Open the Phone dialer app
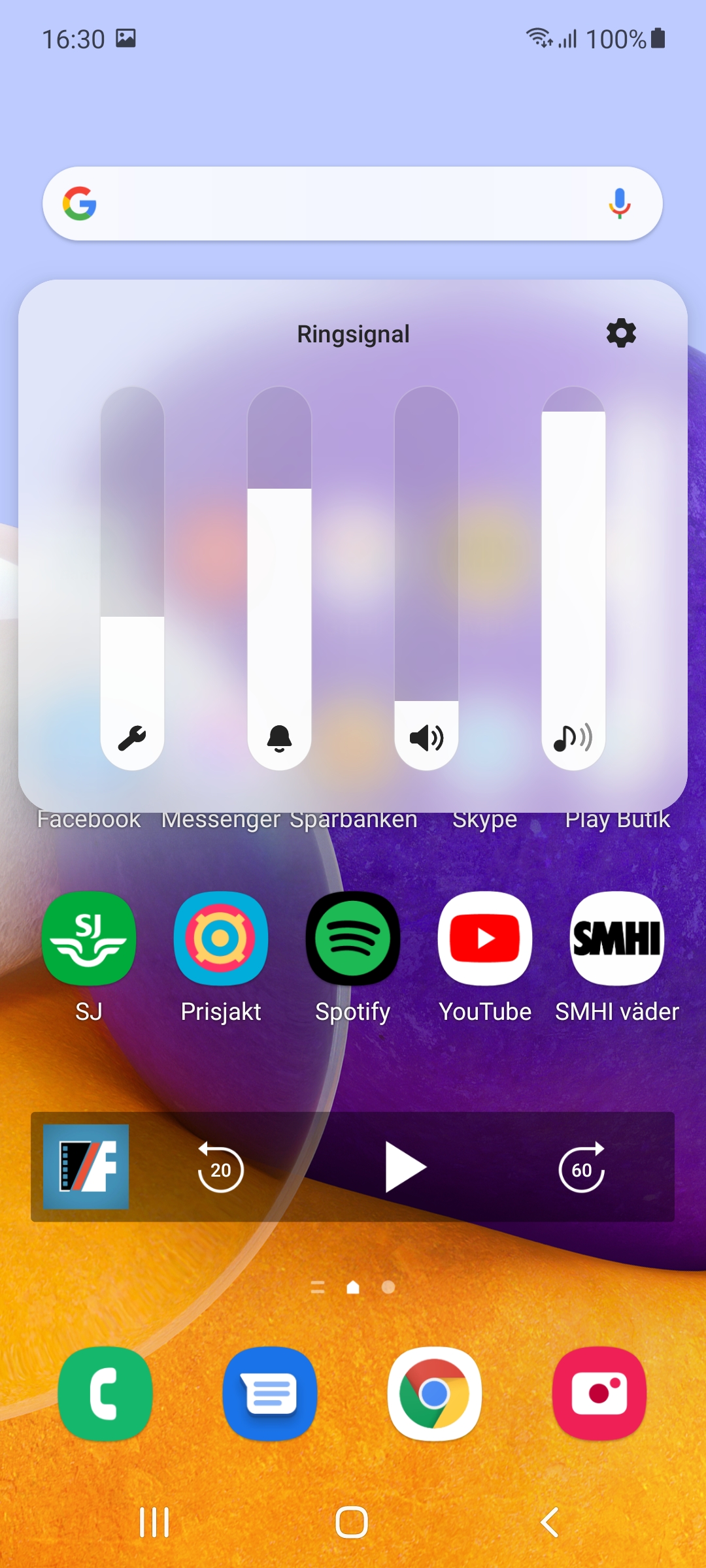The image size is (706, 1568). 105,1394
